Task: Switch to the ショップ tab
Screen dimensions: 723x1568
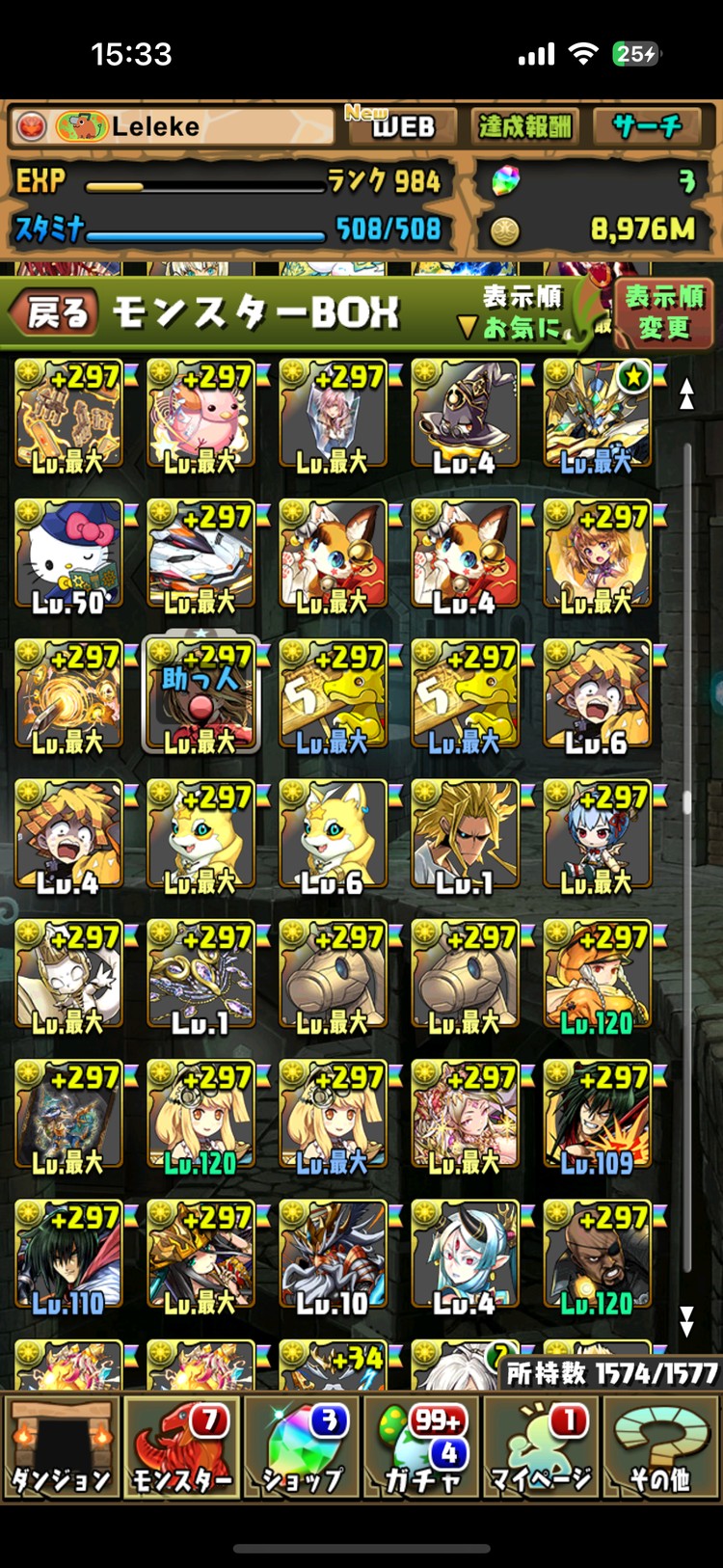Action: coord(301,1449)
